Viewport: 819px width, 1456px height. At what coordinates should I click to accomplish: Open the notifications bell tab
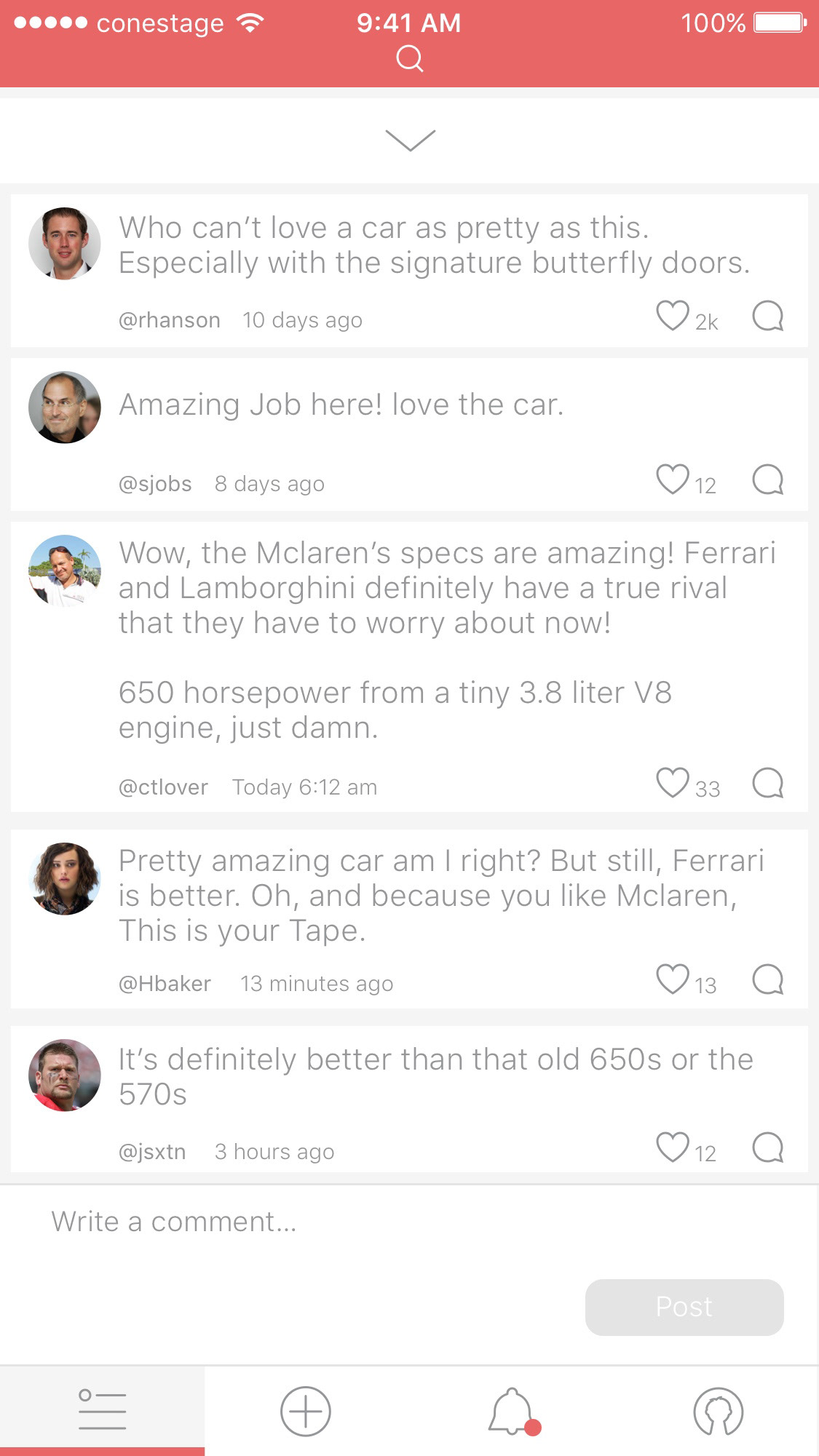tap(513, 1412)
